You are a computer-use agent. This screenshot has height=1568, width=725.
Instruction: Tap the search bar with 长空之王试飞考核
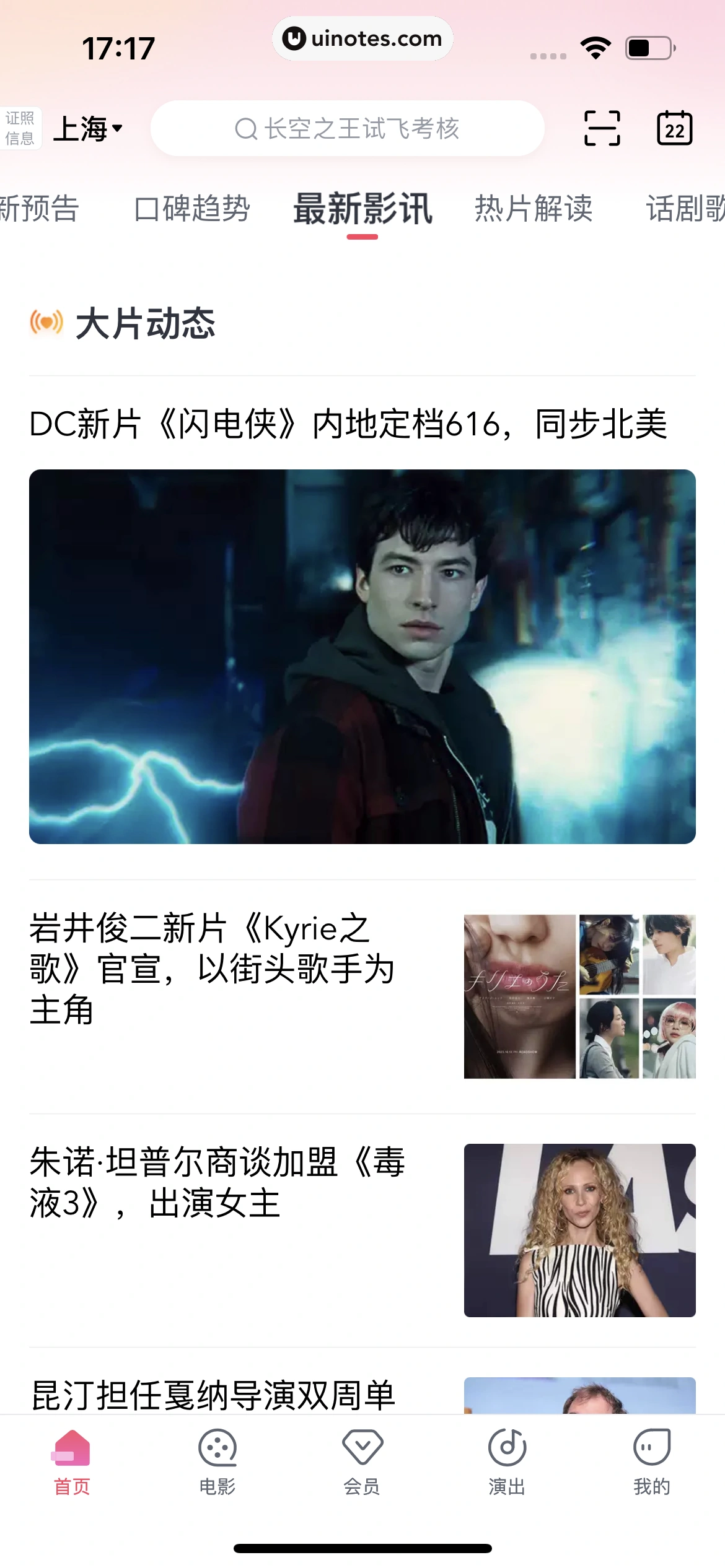tap(347, 127)
